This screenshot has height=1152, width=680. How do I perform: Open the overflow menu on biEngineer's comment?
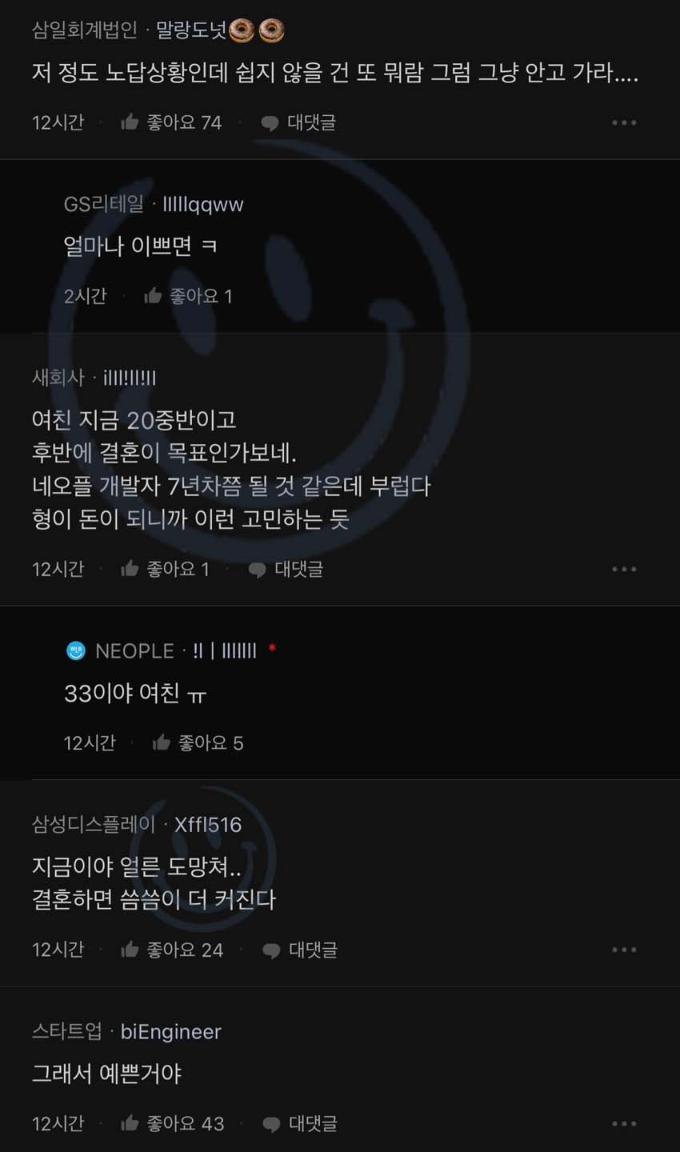(624, 1123)
